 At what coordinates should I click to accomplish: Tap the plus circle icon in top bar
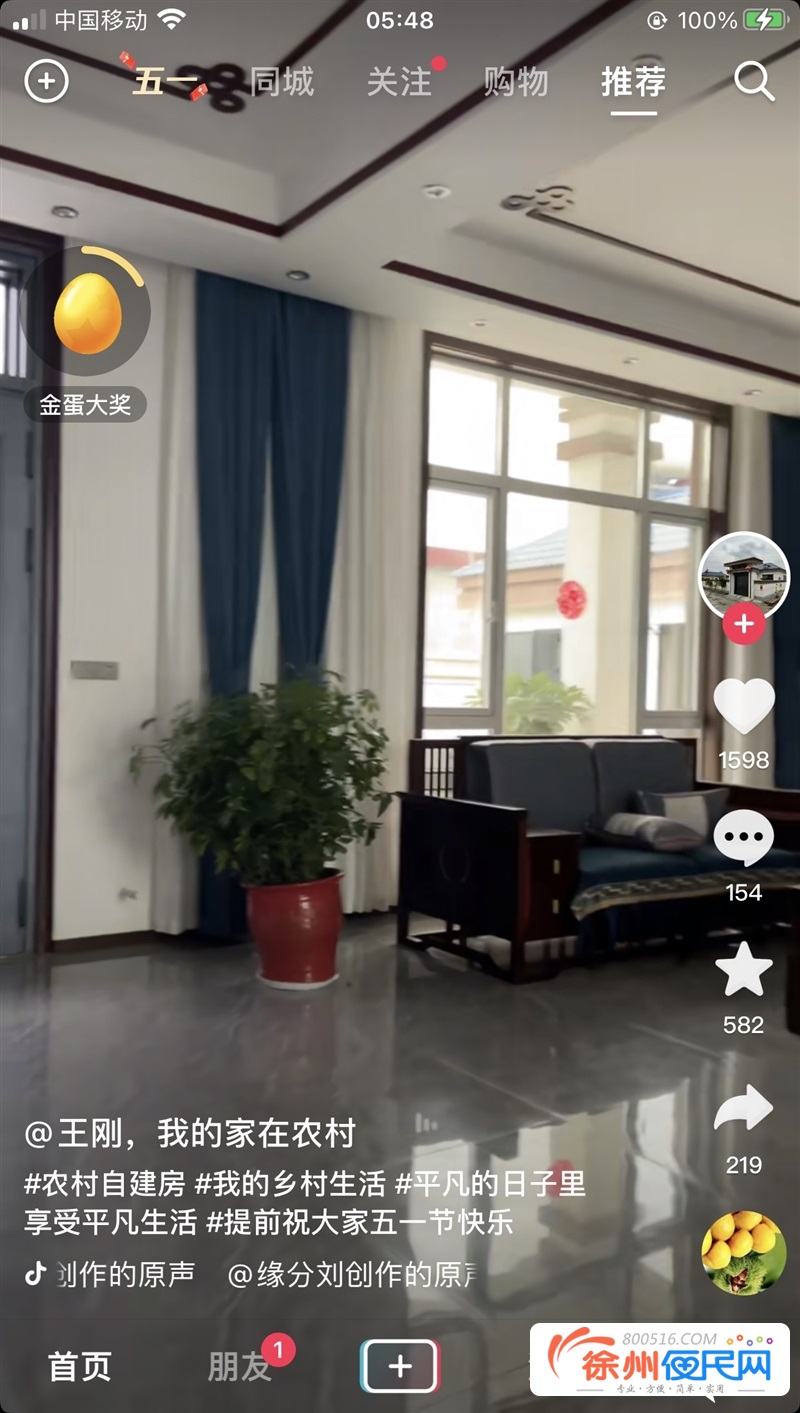(x=46, y=81)
